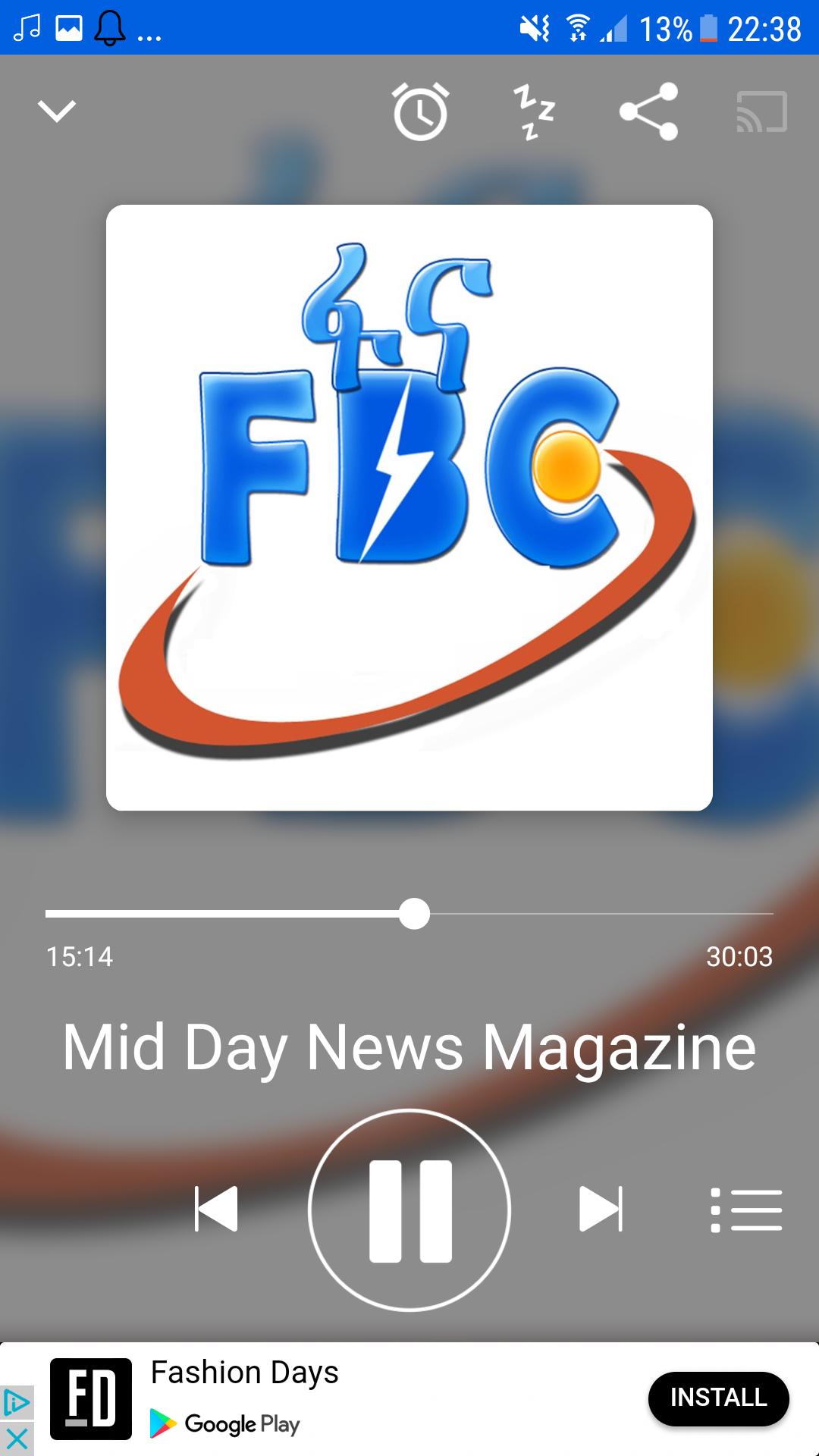Viewport: 819px width, 1456px height.
Task: Cast playback to another device
Action: (x=762, y=112)
